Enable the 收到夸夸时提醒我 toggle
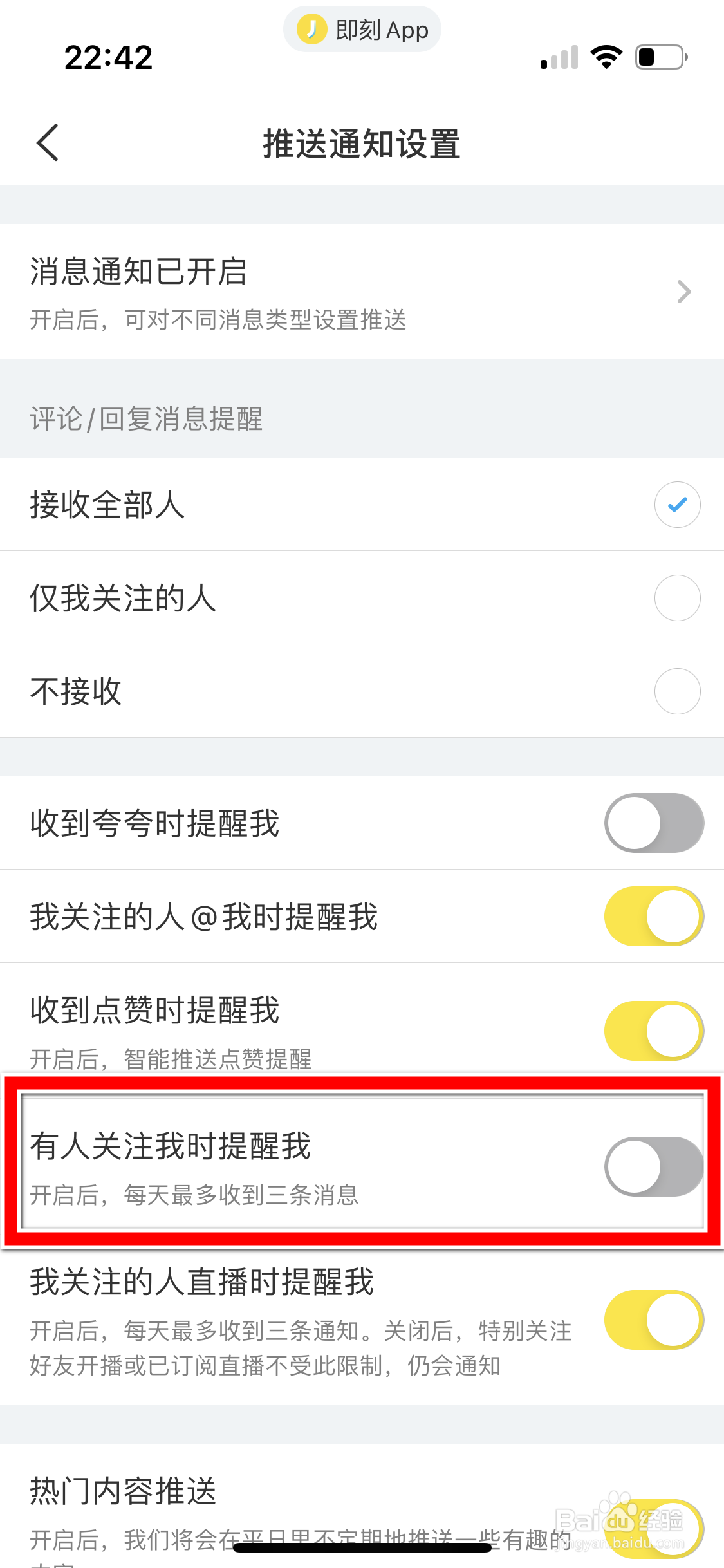 click(654, 823)
